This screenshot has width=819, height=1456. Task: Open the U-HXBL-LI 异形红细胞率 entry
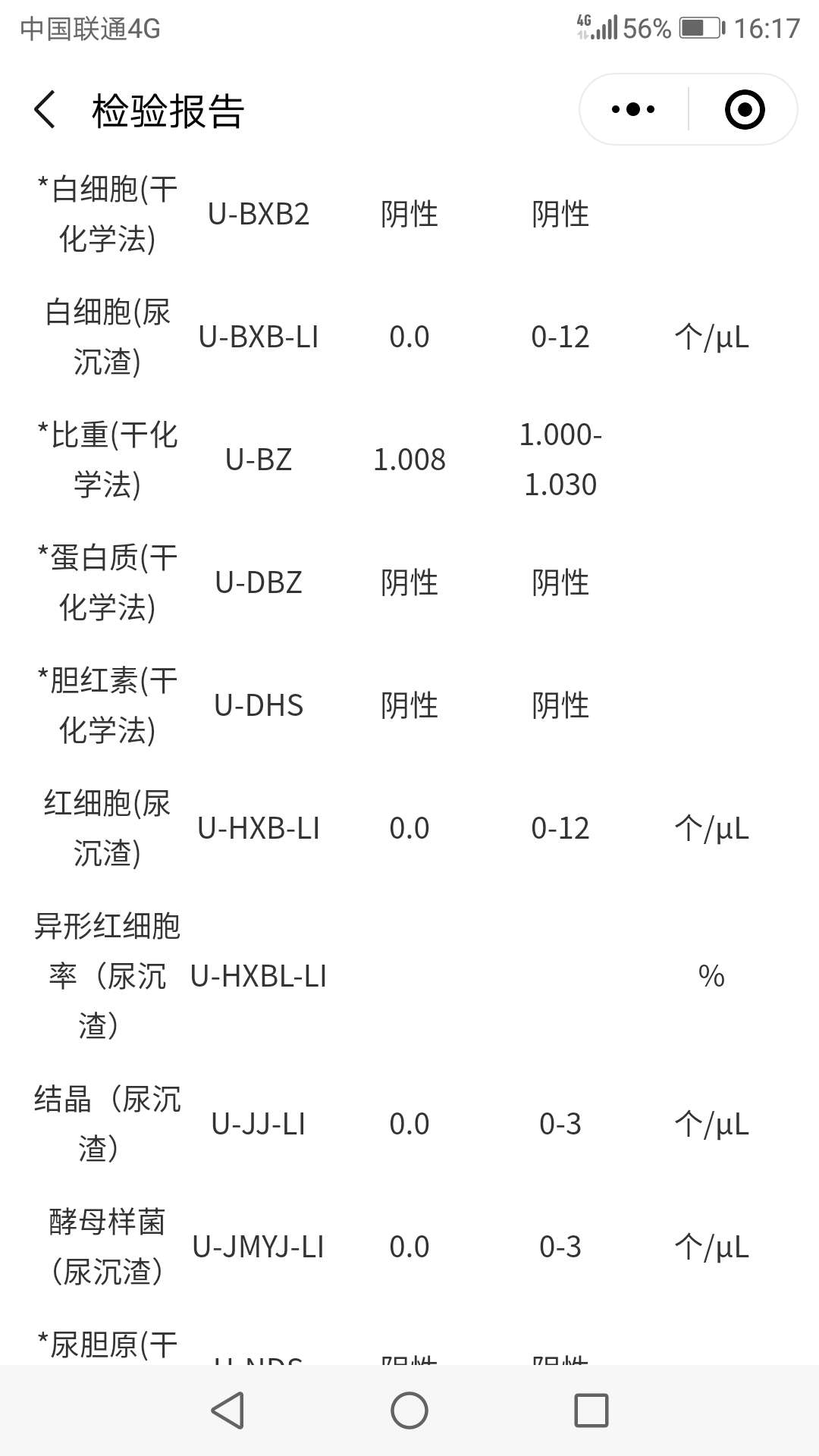coord(258,977)
